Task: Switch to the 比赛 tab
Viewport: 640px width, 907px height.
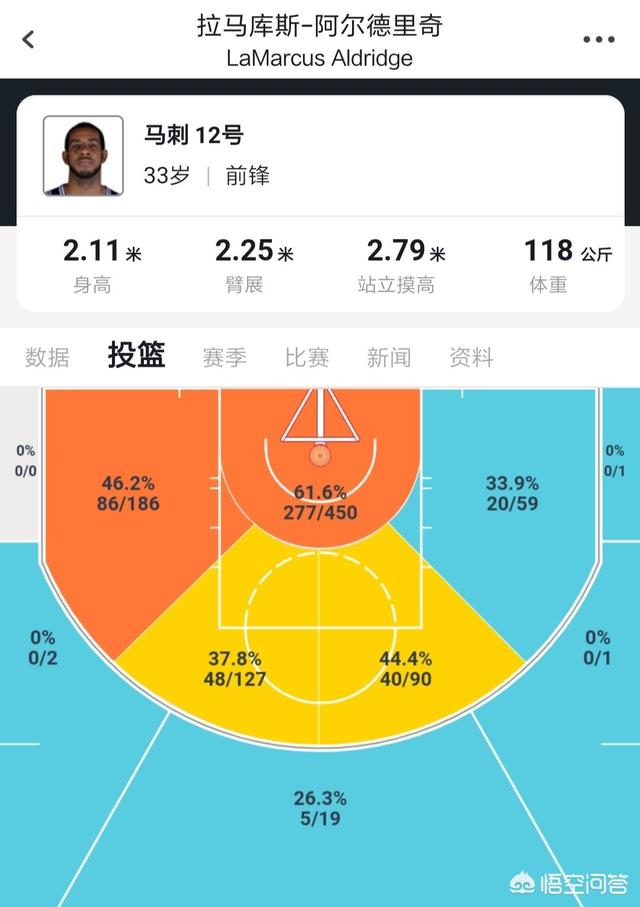Action: 307,357
